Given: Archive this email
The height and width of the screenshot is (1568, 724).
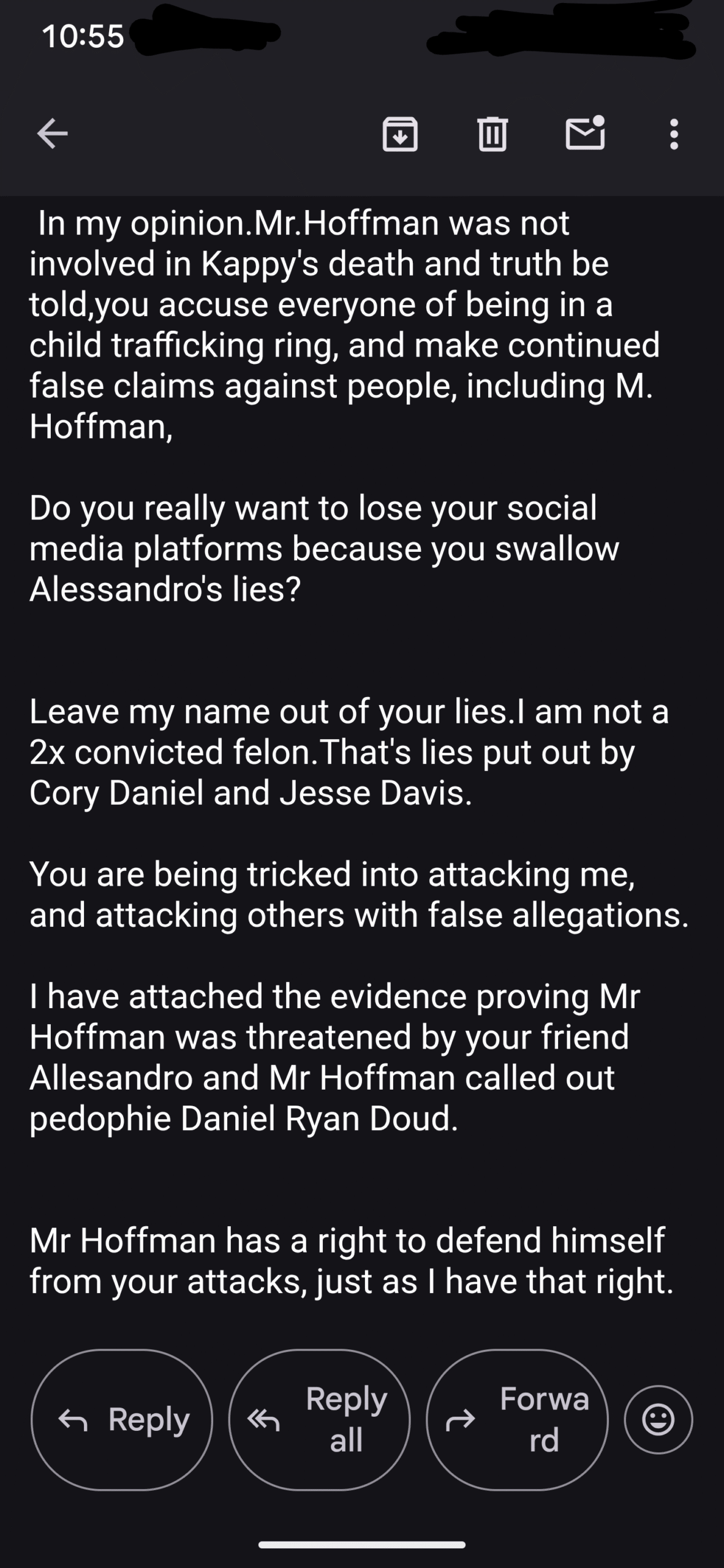Looking at the screenshot, I should tap(400, 134).
